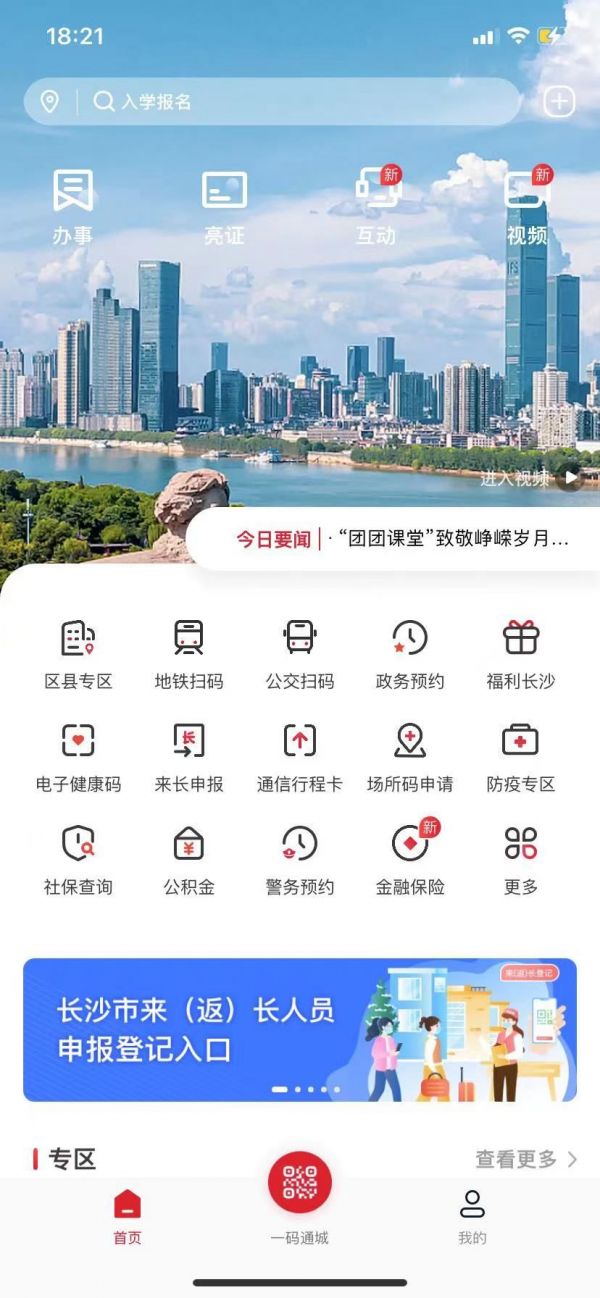Open the location pin selector
Image resolution: width=600 pixels, height=1298 pixels.
click(x=50, y=102)
